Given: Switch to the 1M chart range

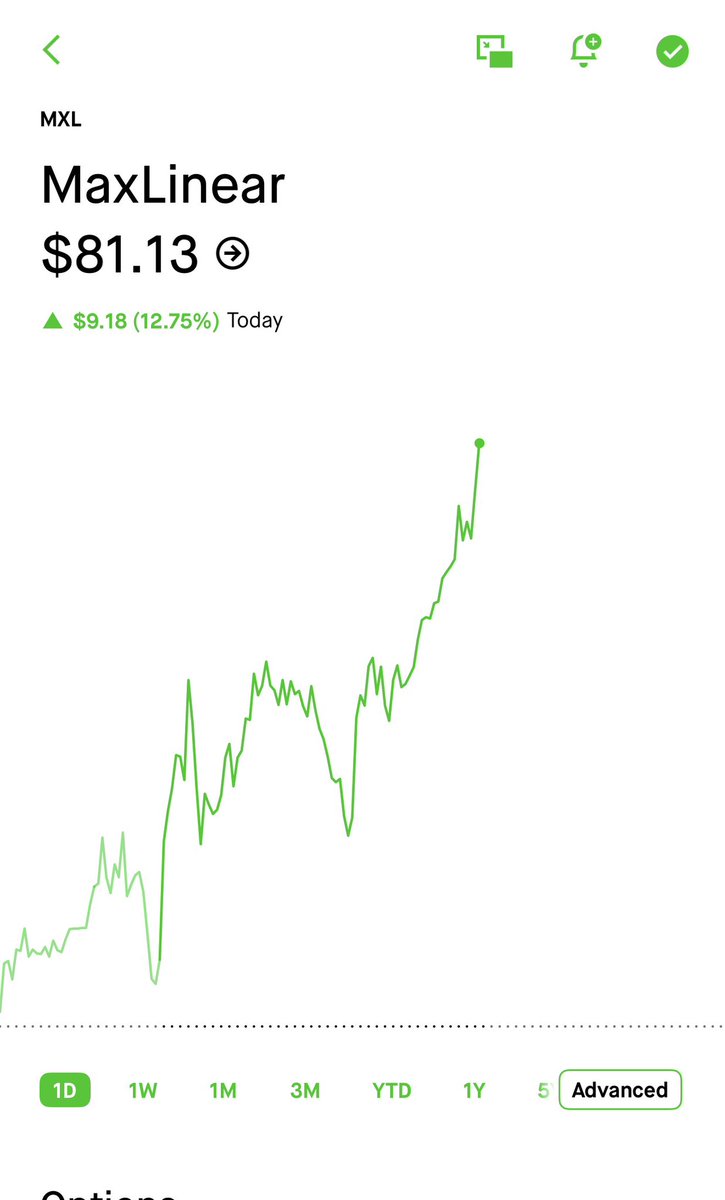Looking at the screenshot, I should 223,1090.
